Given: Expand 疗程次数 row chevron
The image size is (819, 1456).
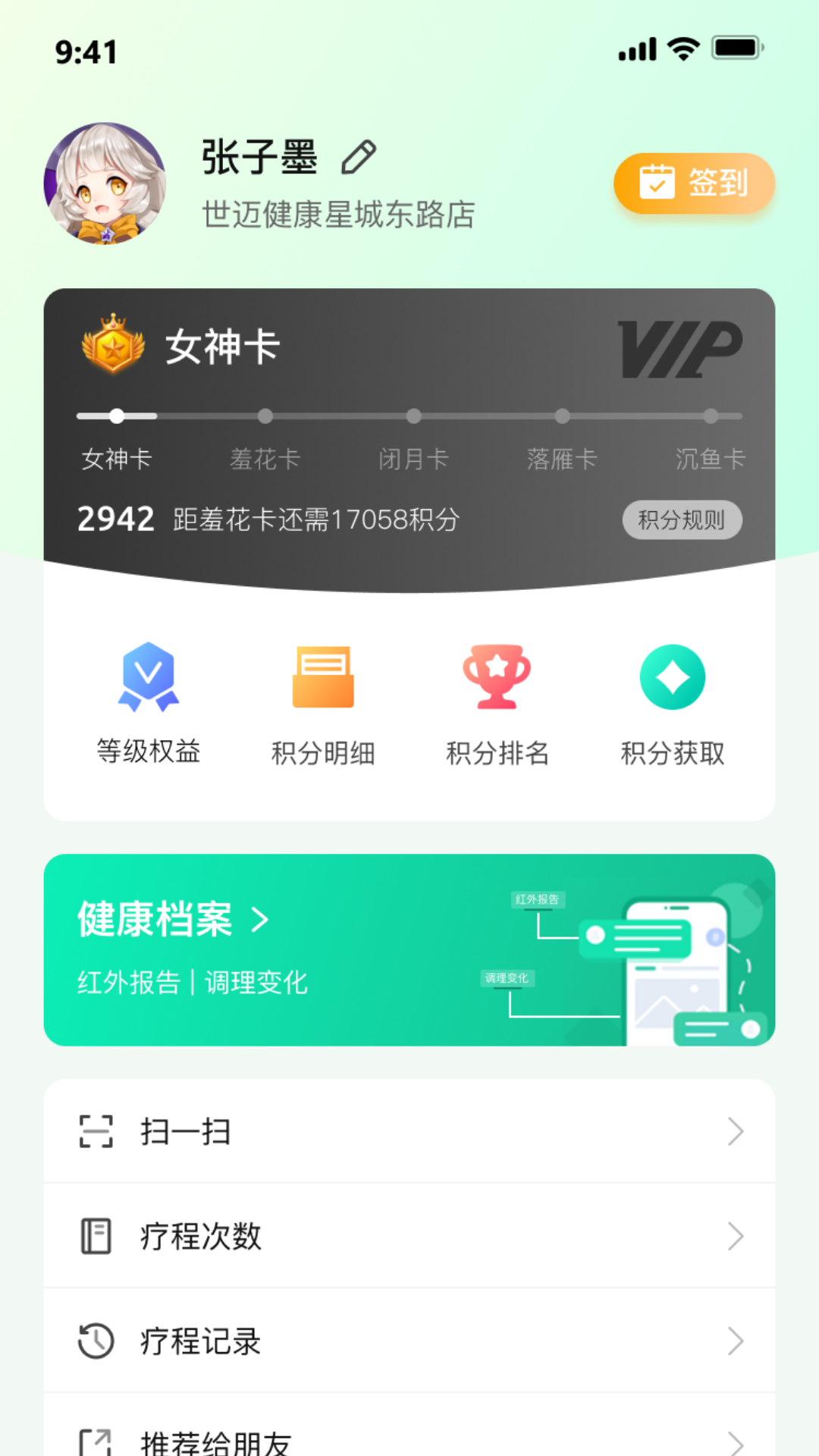Looking at the screenshot, I should click(735, 1237).
